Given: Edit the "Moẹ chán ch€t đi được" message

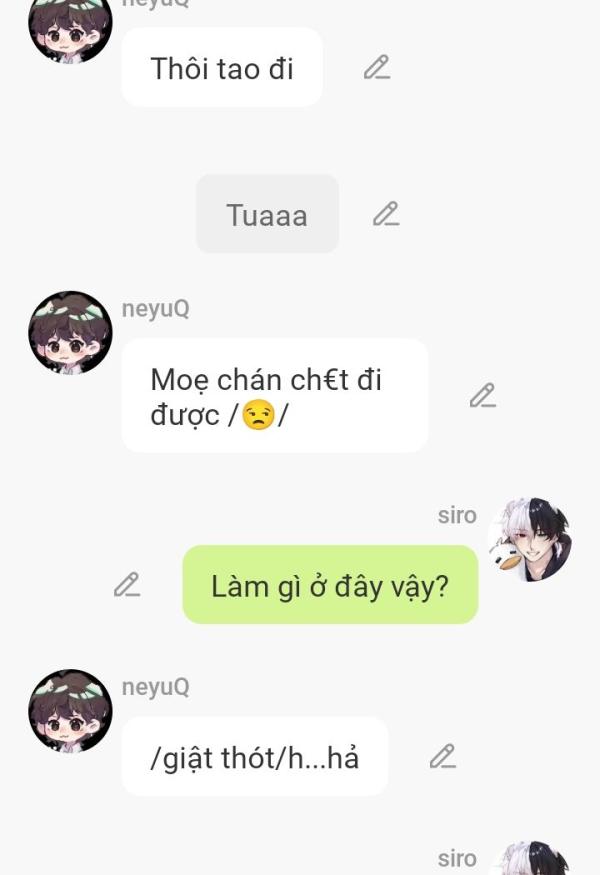Looking at the screenshot, I should point(483,396).
